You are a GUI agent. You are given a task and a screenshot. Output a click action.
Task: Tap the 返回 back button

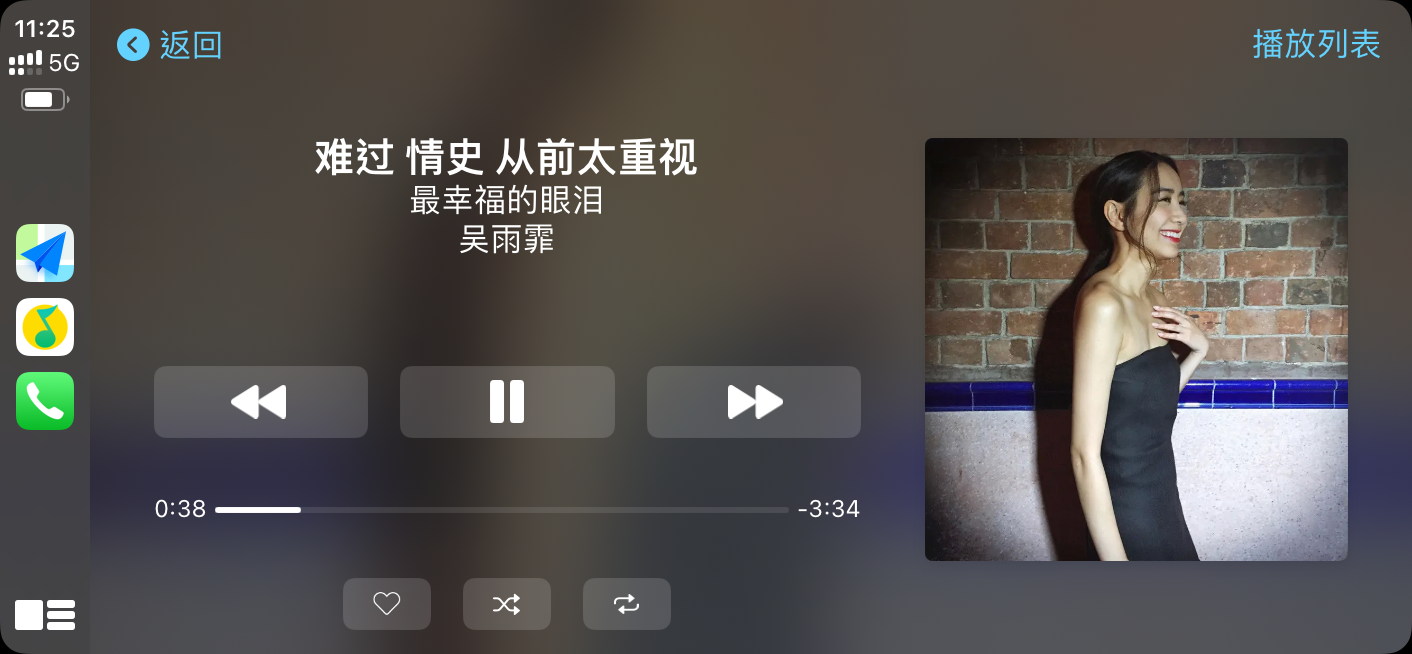pyautogui.click(x=170, y=45)
